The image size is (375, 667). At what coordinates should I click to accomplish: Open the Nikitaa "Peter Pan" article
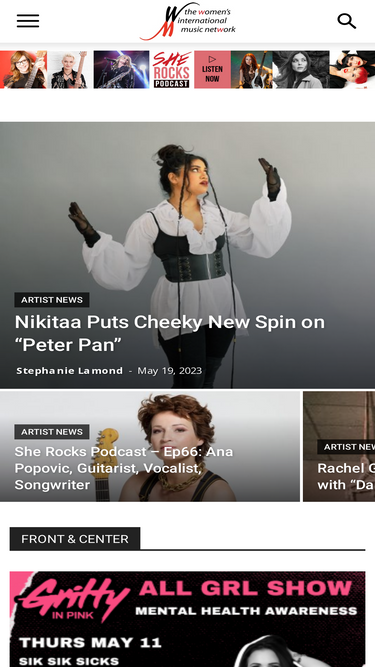(x=170, y=333)
